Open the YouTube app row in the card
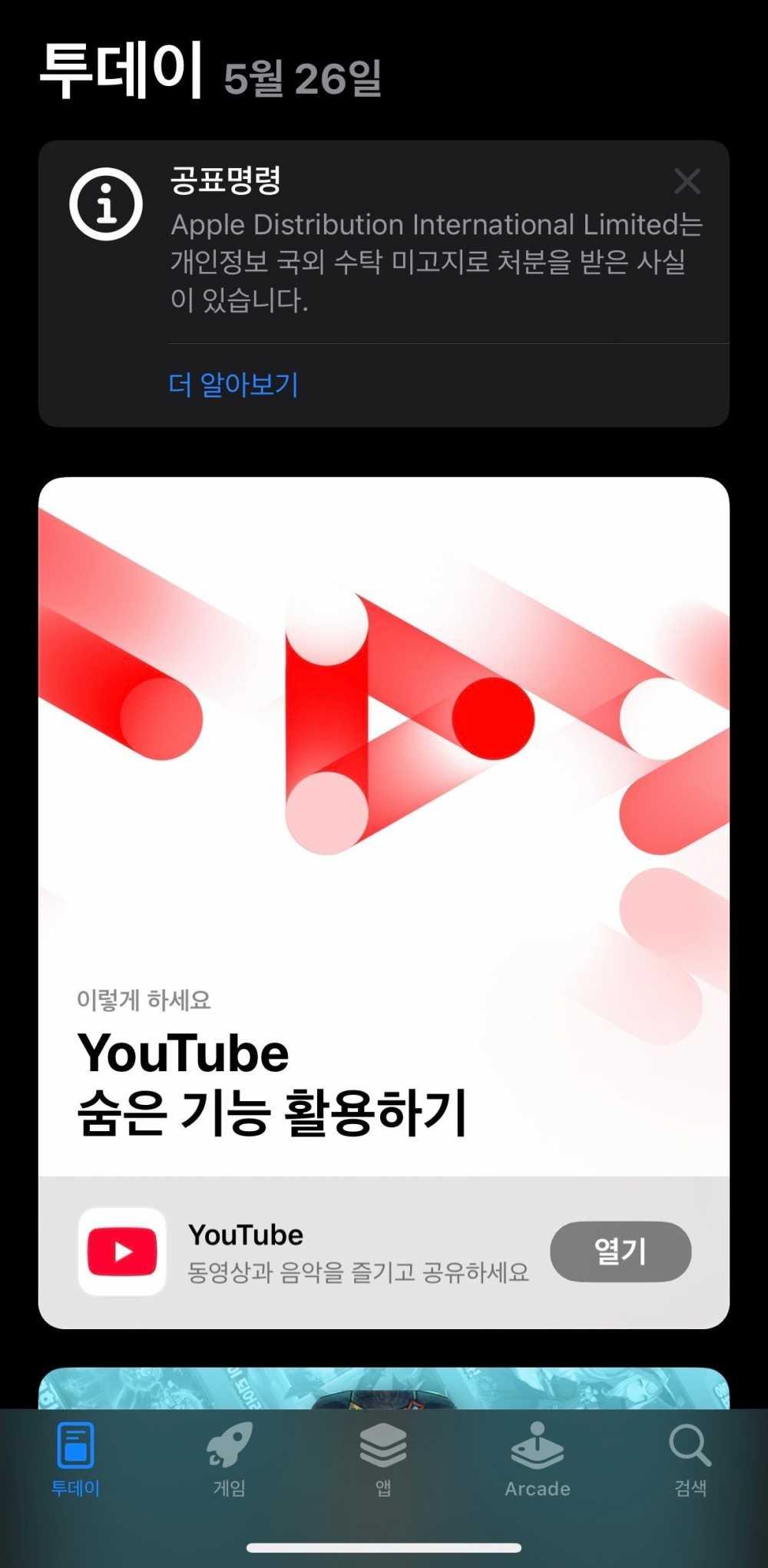768x1568 pixels. (307, 1252)
